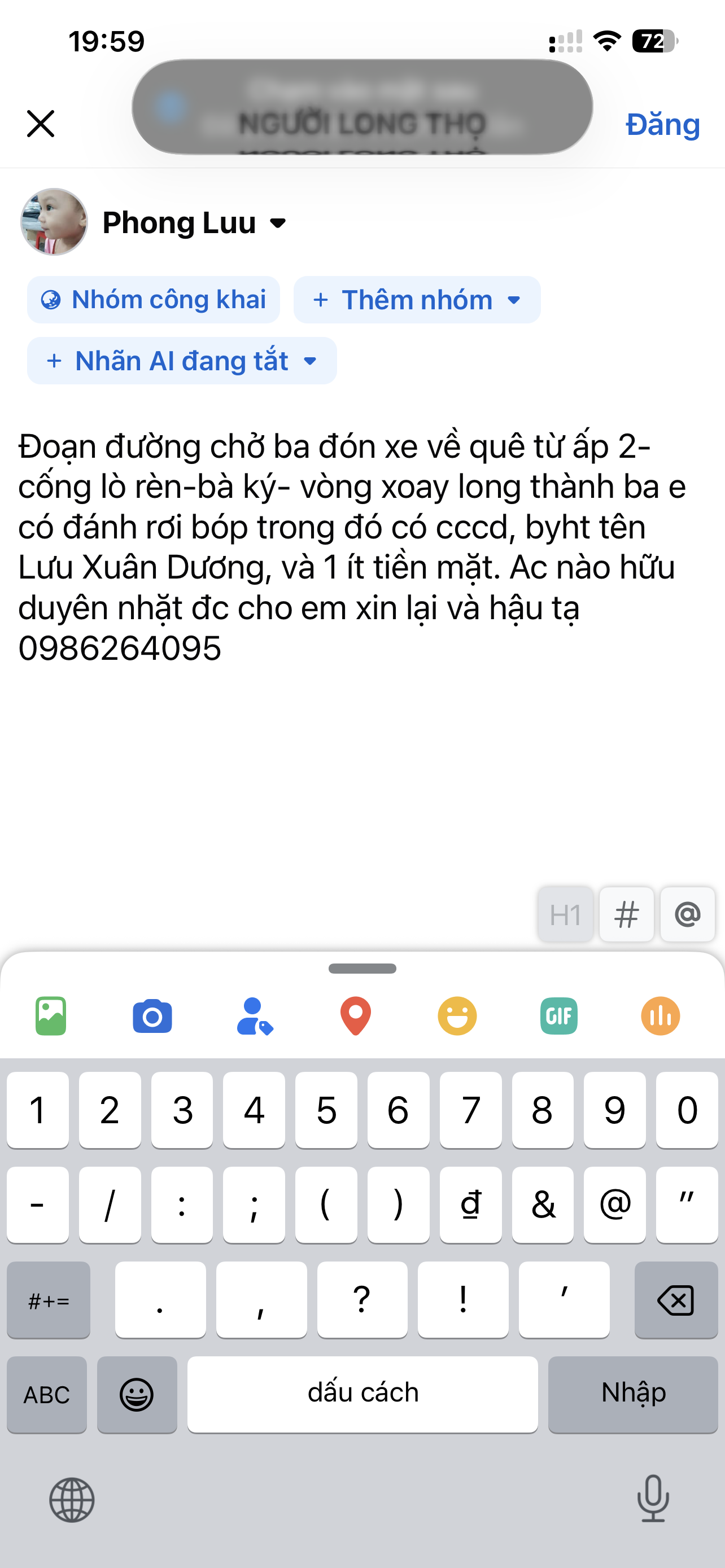The image size is (725, 1568).
Task: Create a poll with the orange chart icon
Action: pos(661,1016)
